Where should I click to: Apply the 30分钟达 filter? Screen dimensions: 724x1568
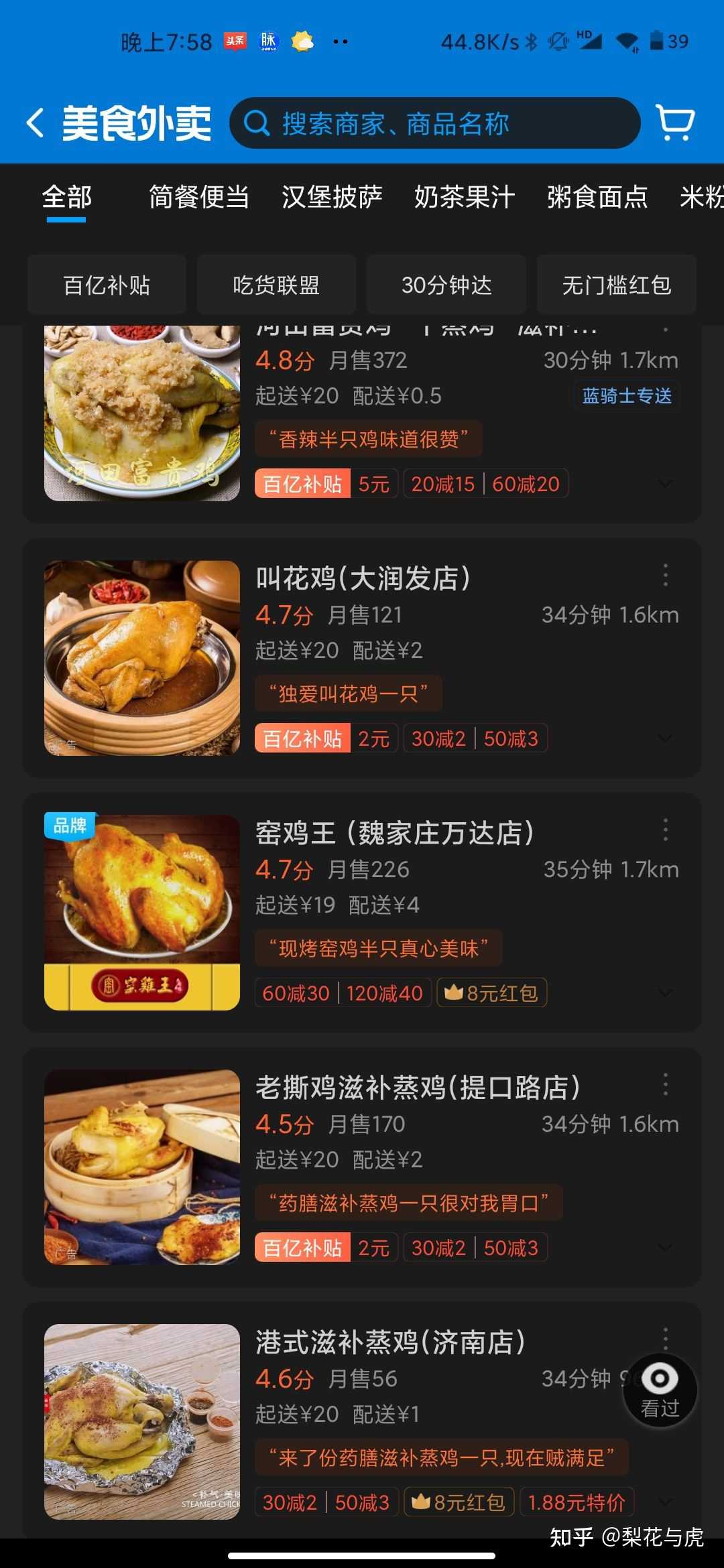pos(446,285)
